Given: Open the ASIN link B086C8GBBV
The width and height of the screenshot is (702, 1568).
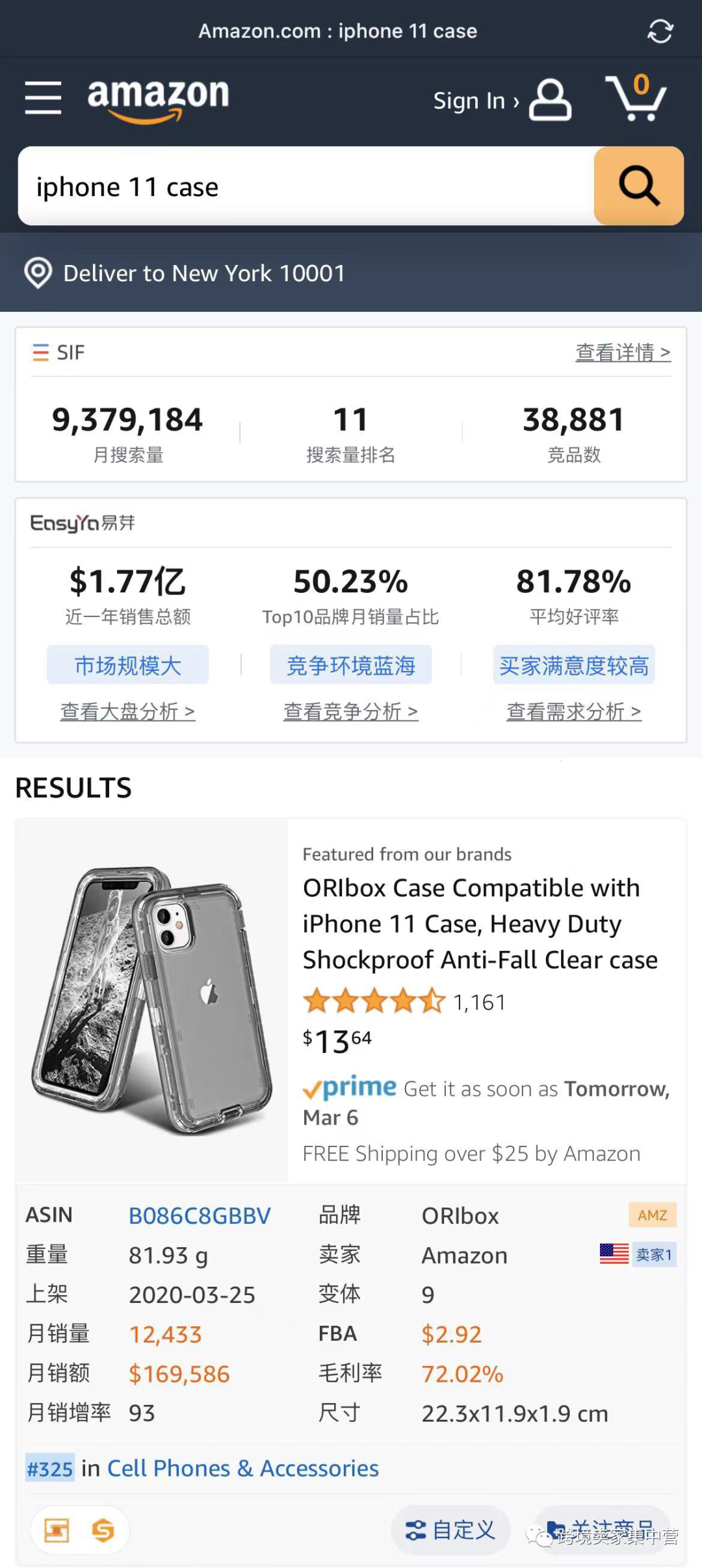Looking at the screenshot, I should [x=200, y=1215].
